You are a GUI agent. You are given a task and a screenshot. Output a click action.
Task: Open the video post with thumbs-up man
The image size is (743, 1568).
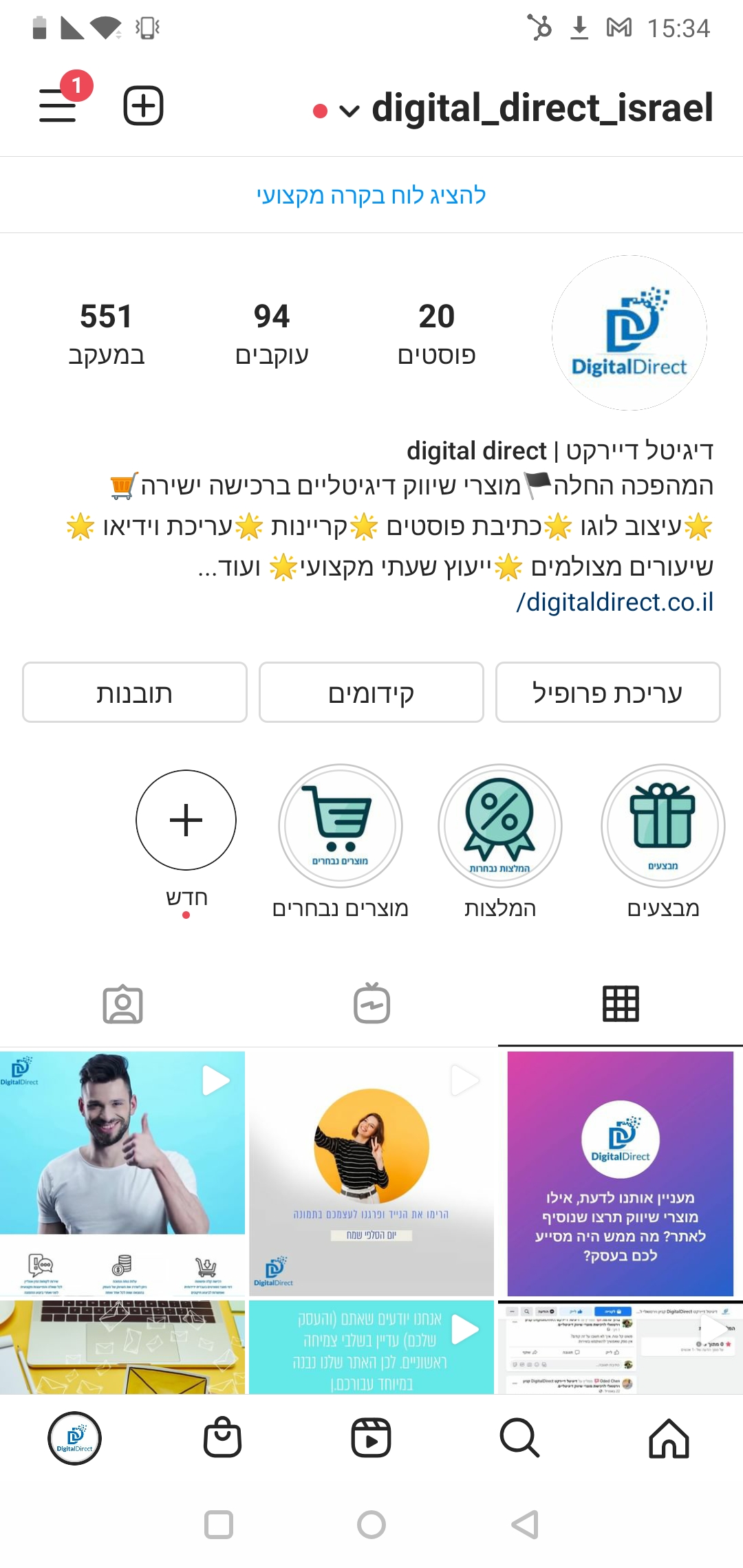click(122, 1174)
